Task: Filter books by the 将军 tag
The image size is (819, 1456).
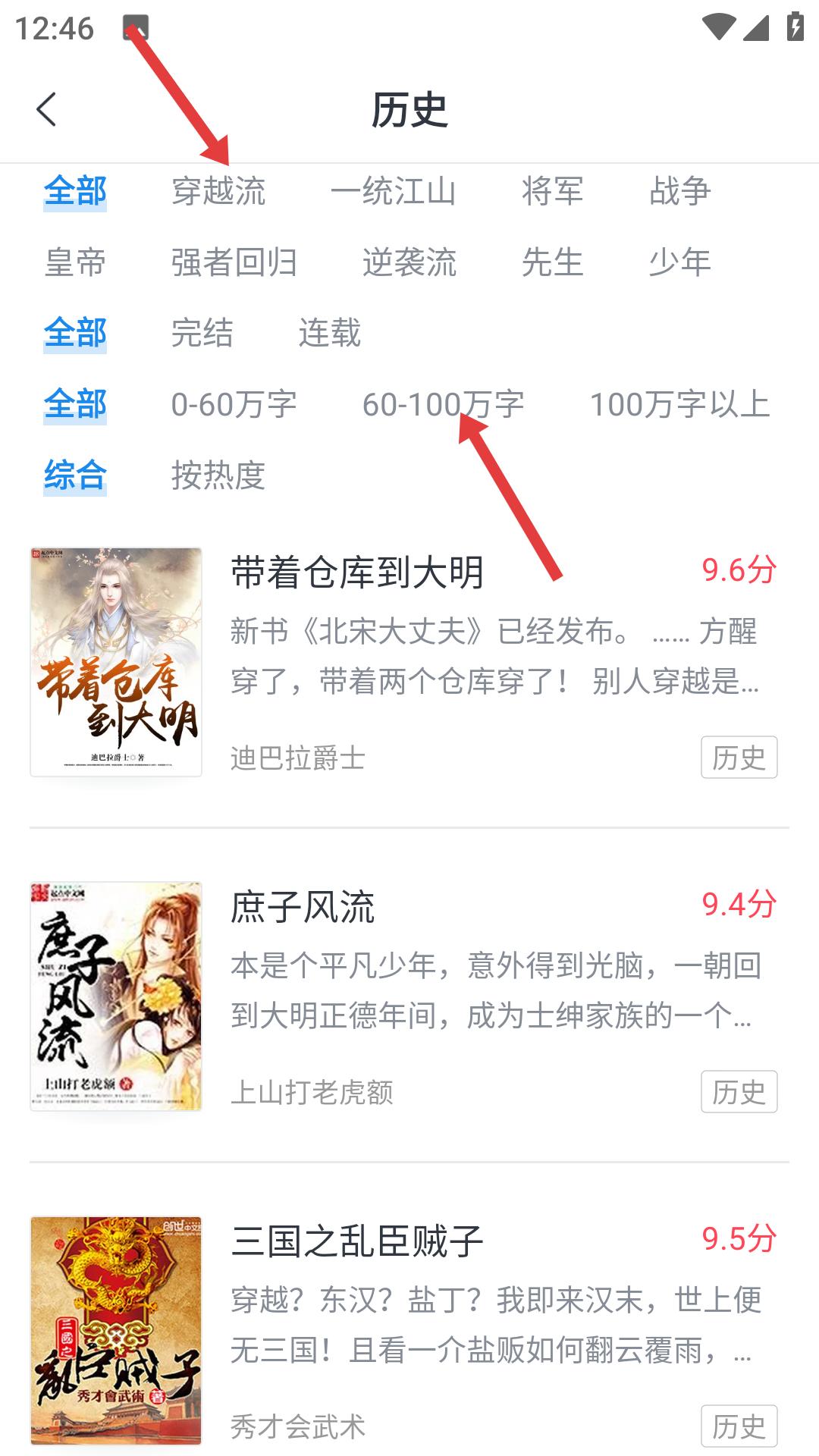Action: pos(551,192)
